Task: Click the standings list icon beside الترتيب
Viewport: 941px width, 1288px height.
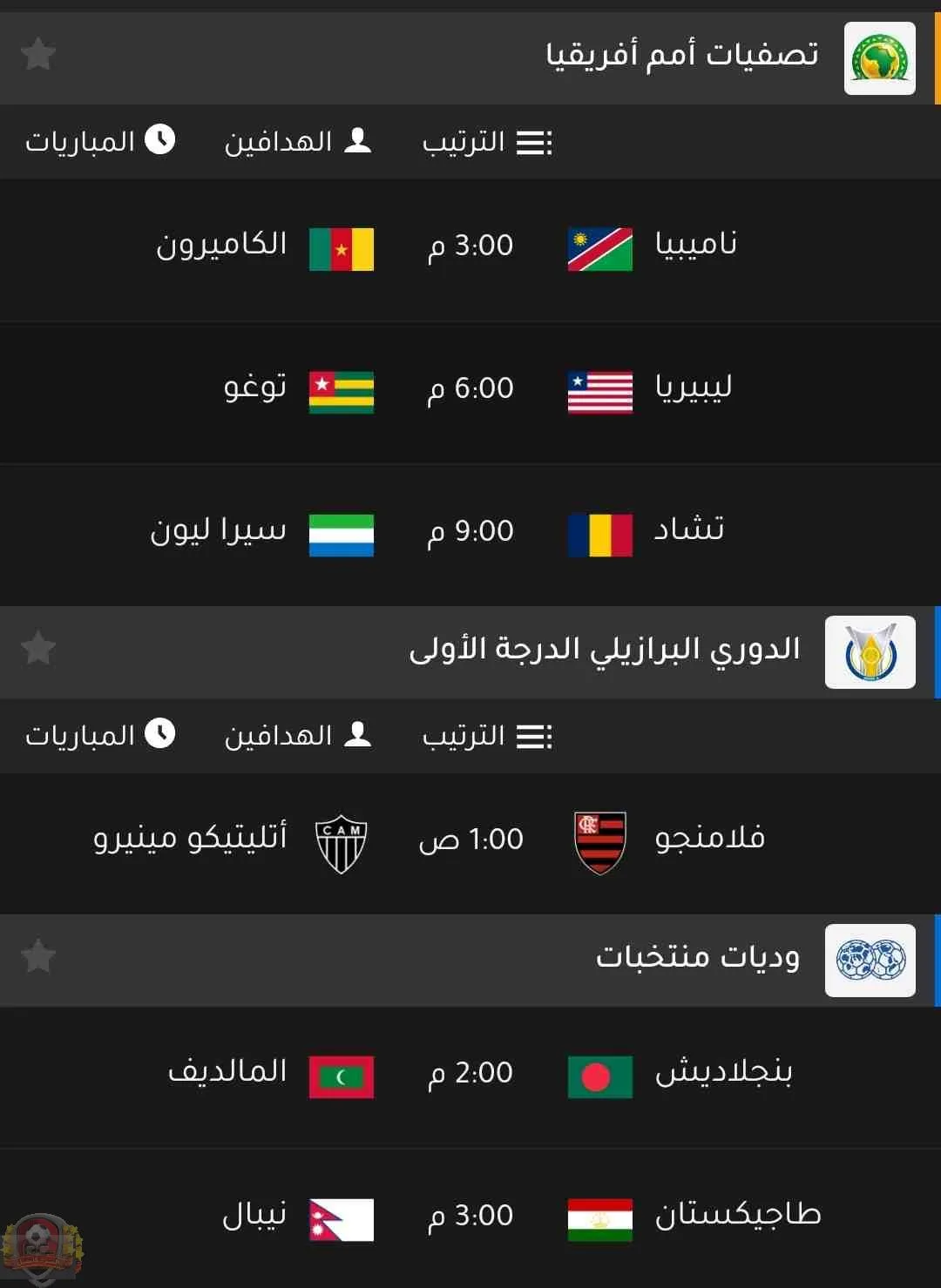Action: pyautogui.click(x=534, y=142)
